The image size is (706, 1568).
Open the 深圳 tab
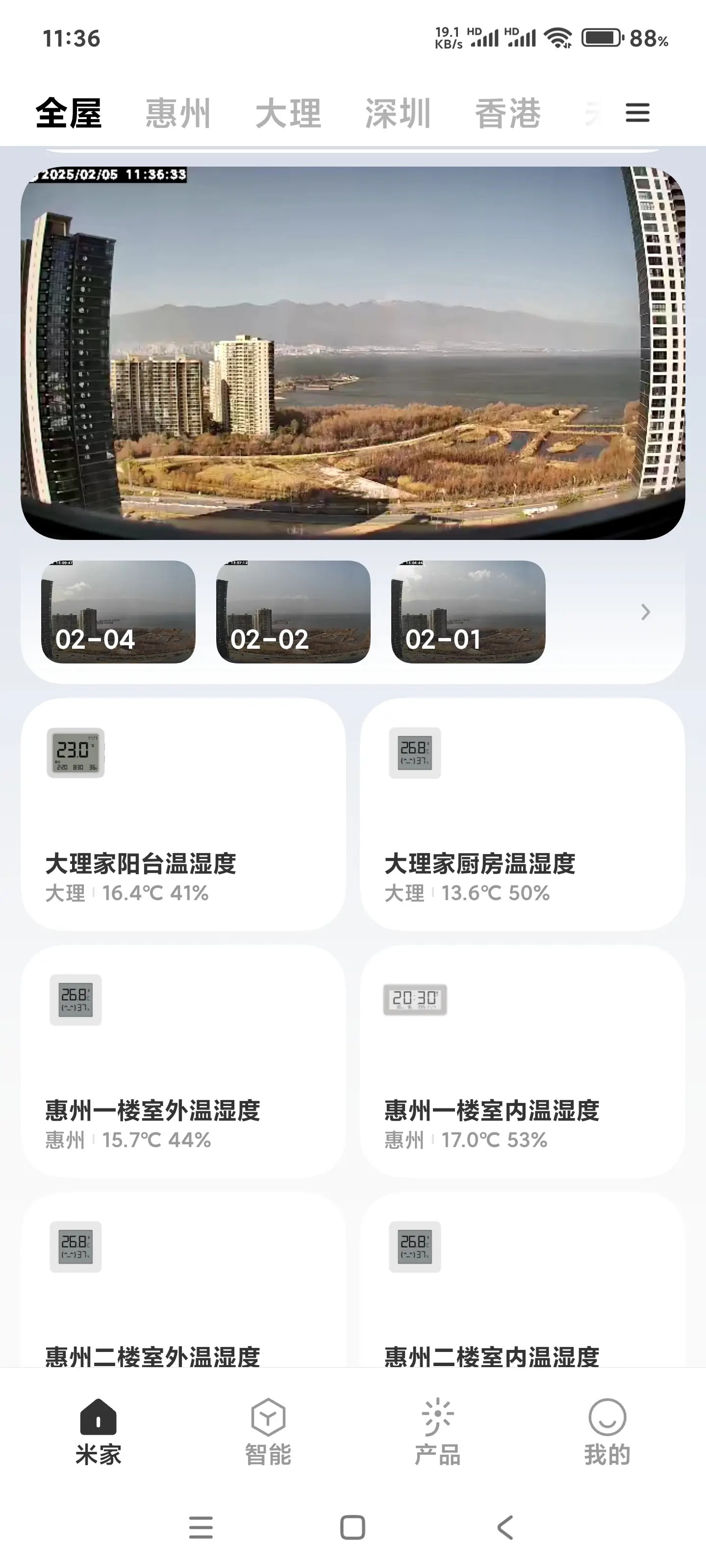point(398,113)
